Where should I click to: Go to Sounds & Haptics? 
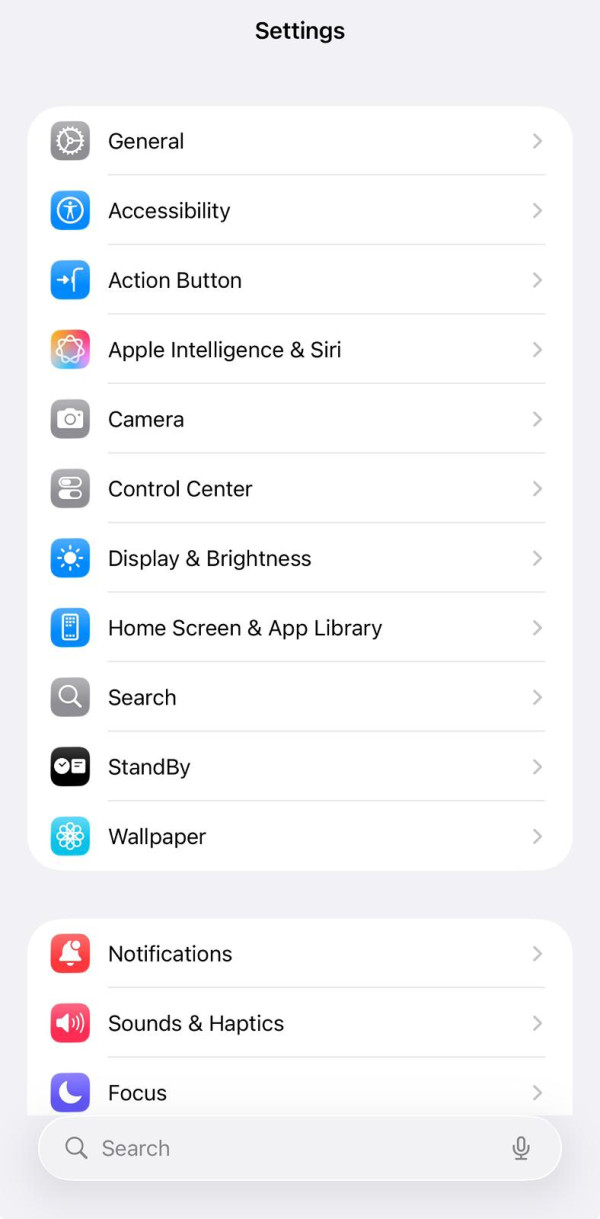point(300,1024)
